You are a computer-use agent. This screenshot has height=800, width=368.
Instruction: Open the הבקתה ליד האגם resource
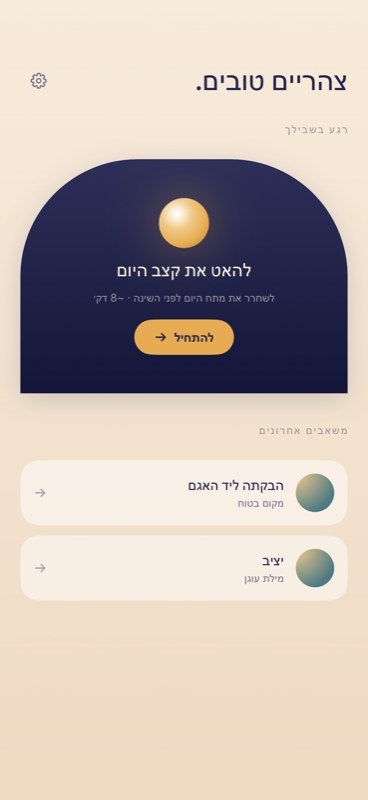tap(184, 492)
